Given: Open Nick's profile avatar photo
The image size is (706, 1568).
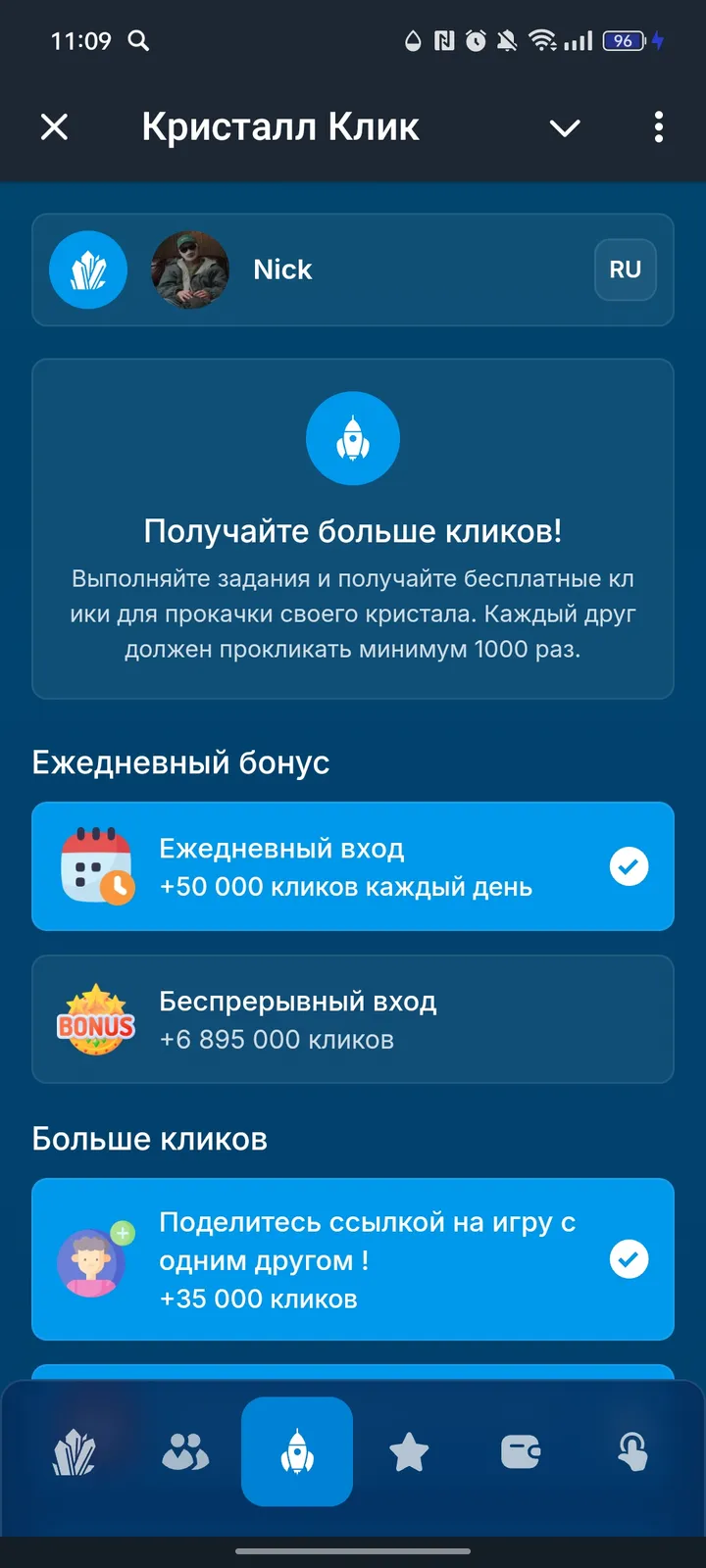Looking at the screenshot, I should [x=190, y=269].
